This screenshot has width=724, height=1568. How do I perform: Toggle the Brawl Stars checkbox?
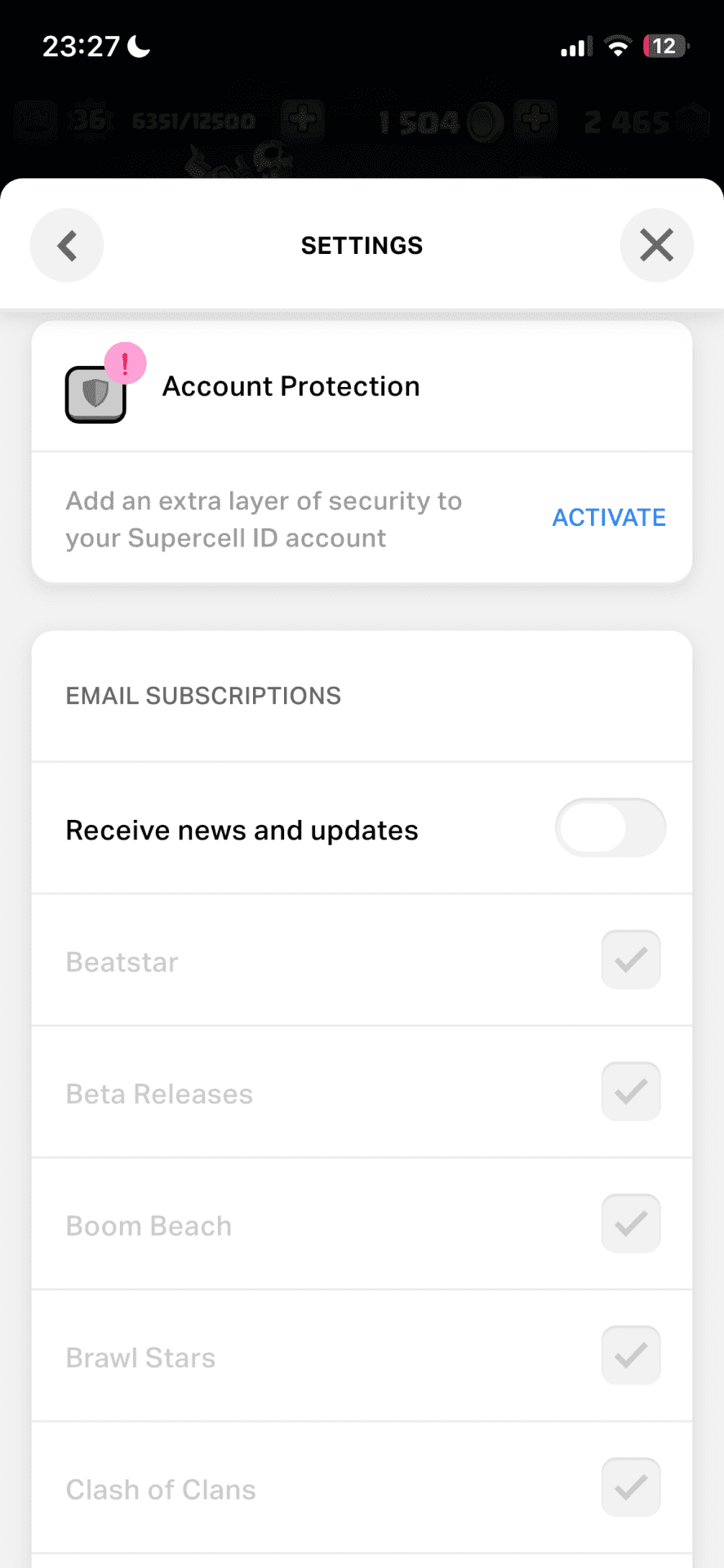click(x=631, y=1356)
